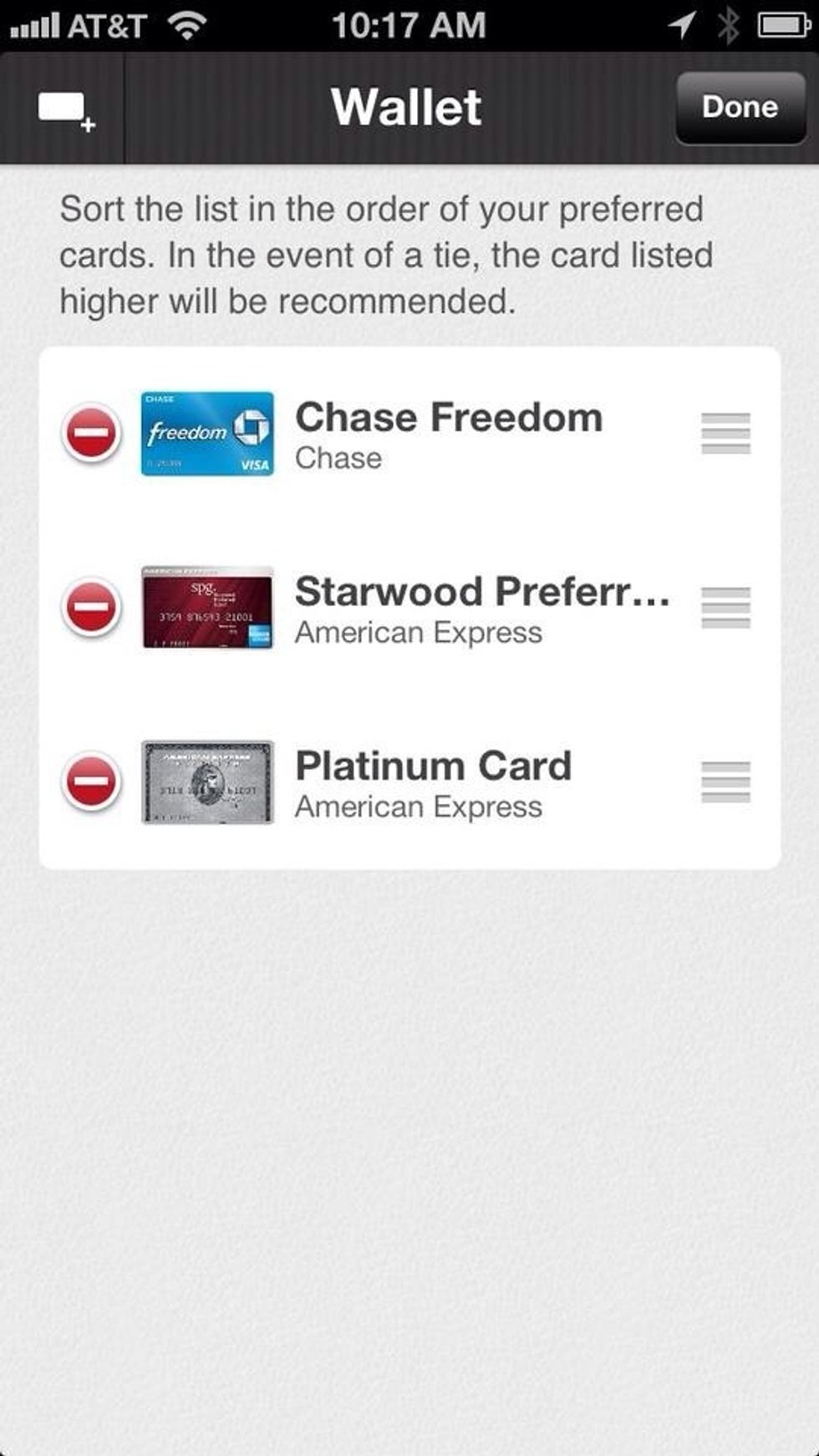The width and height of the screenshot is (819, 1456).
Task: Tap the Chase Freedom reorder handle
Action: tap(725, 434)
